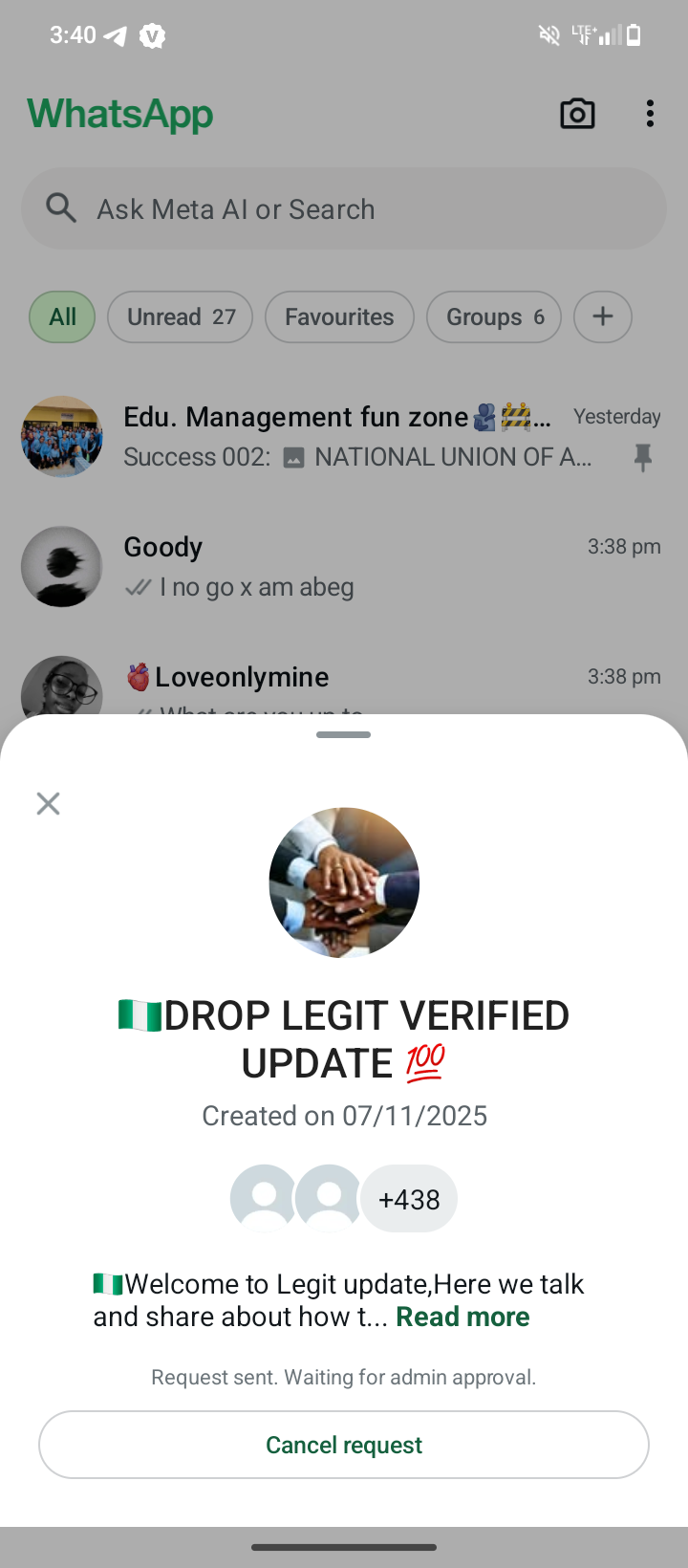Cancel the join request

point(344,1445)
